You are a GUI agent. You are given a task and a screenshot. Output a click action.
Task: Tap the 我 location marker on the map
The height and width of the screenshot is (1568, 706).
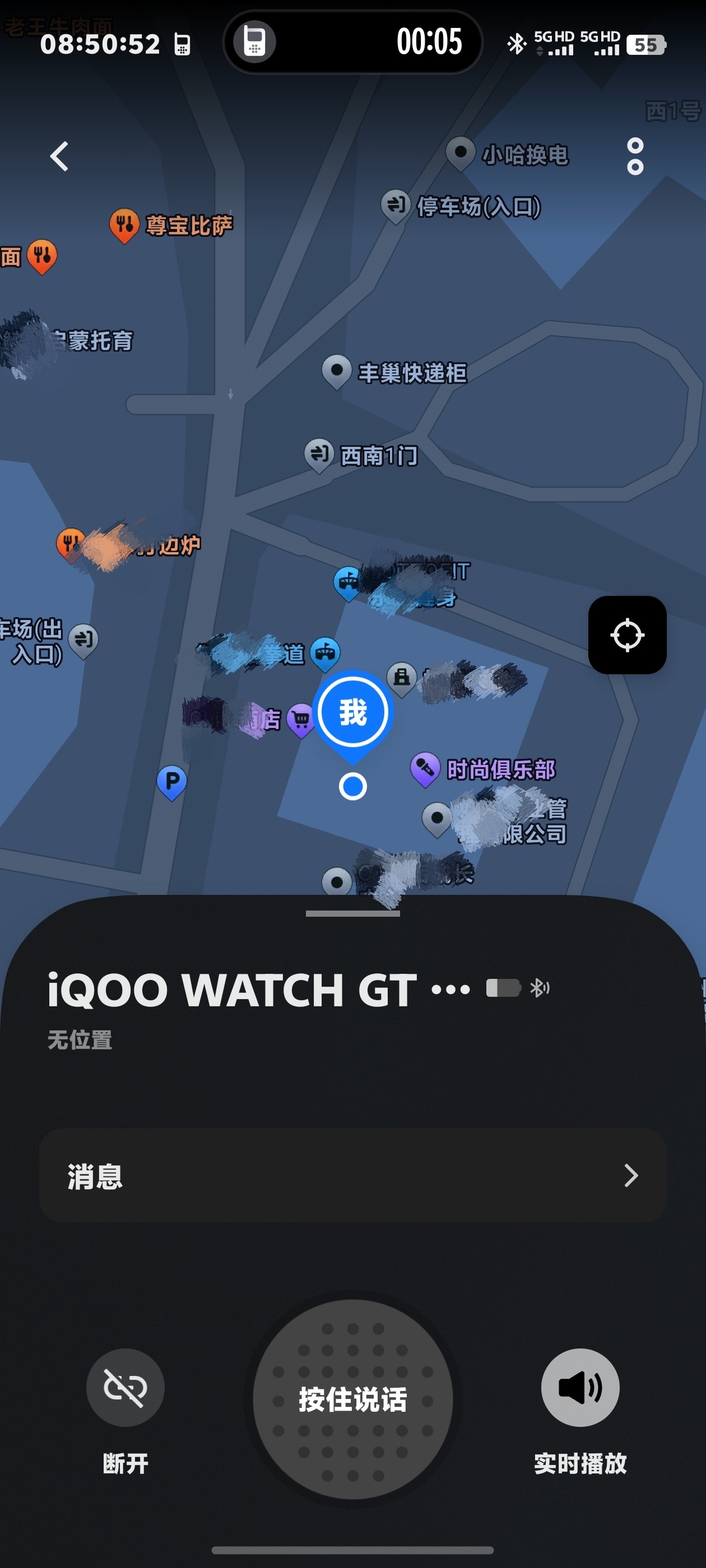[352, 712]
